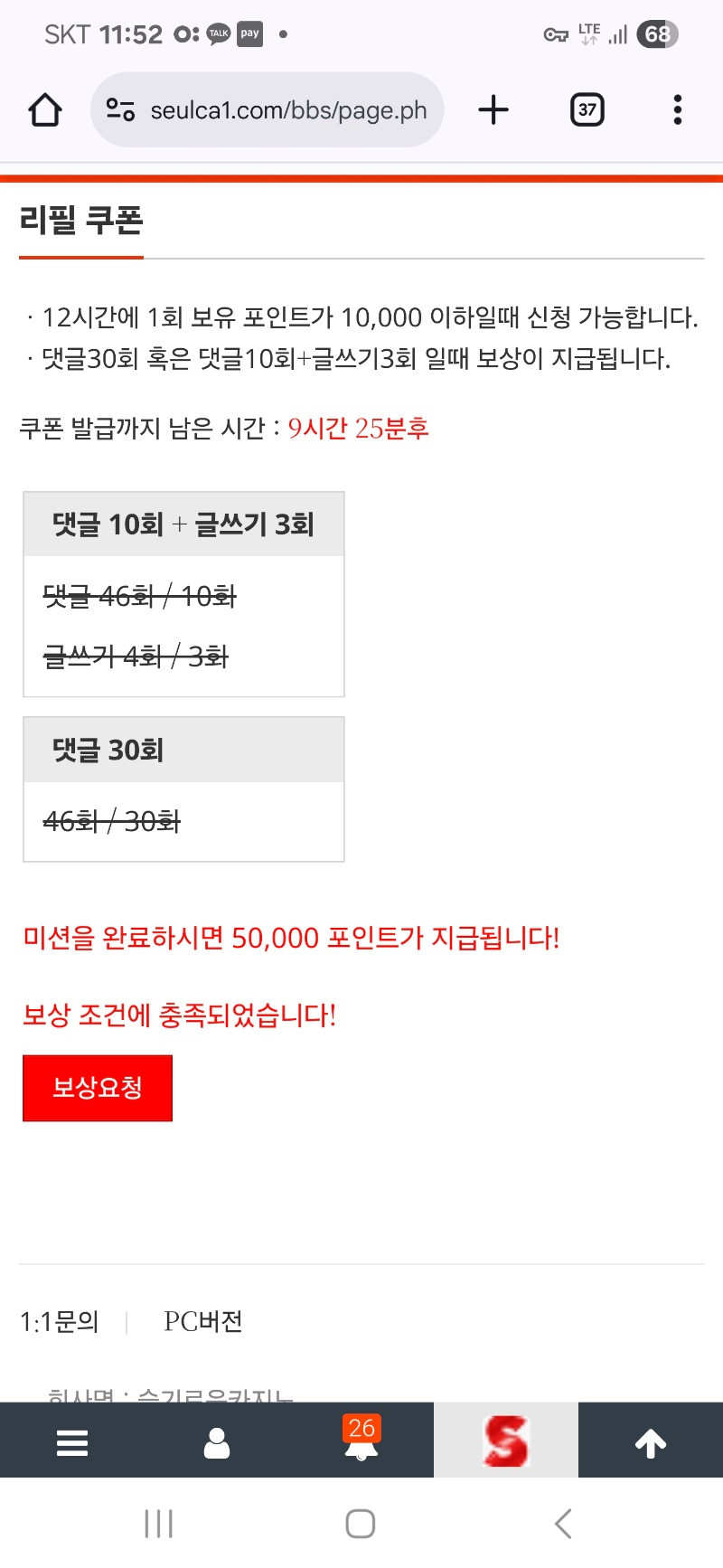Tap the red S logo tab
The width and height of the screenshot is (723, 1568).
click(x=505, y=1440)
